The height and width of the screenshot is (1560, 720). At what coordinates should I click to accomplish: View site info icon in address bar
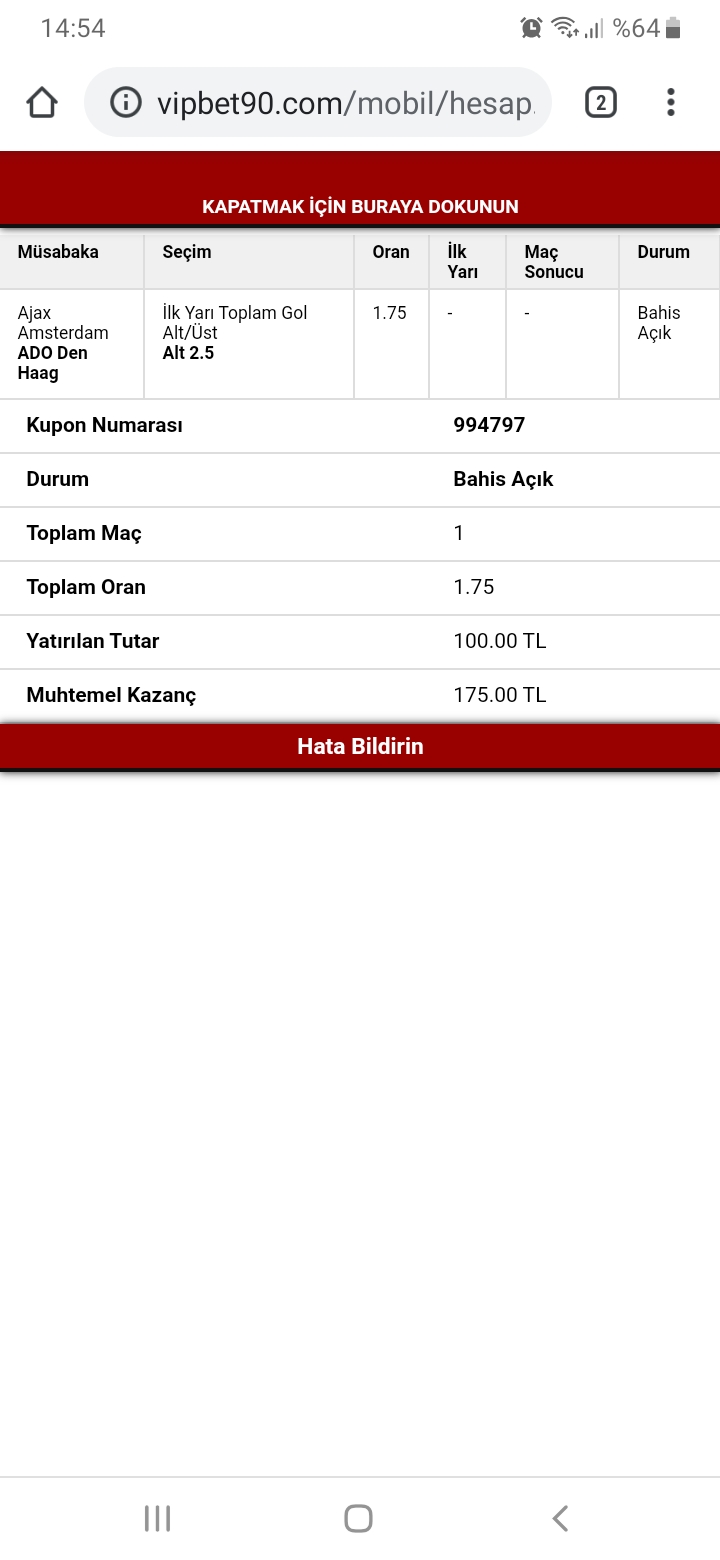[x=125, y=102]
